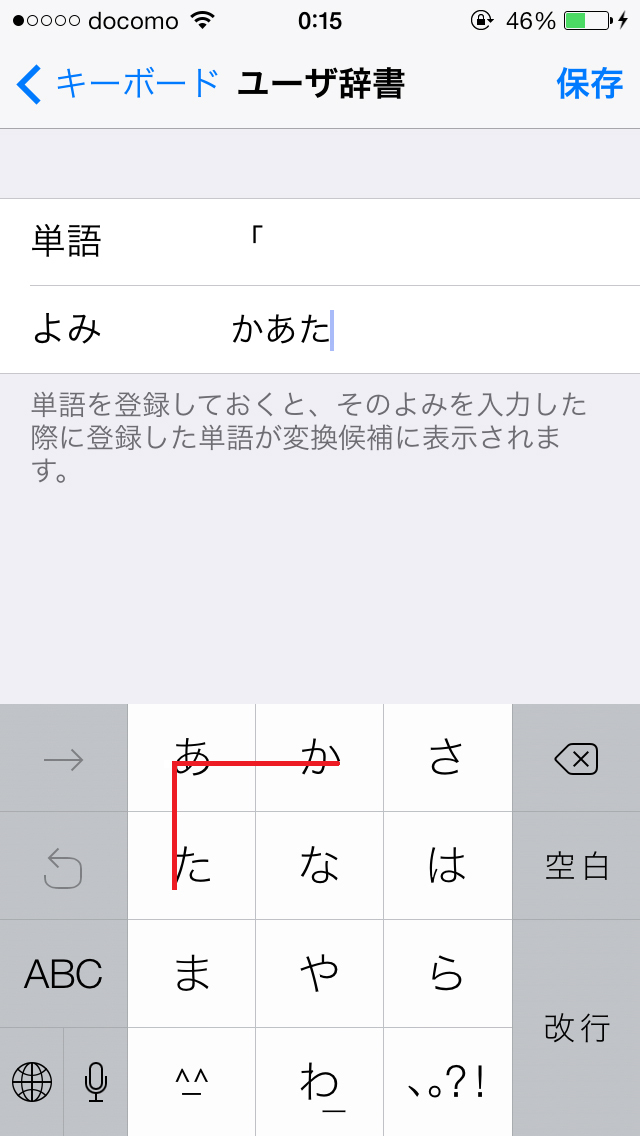Type は on the kana keyboard
Screen dimensions: 640x1136
click(x=447, y=866)
